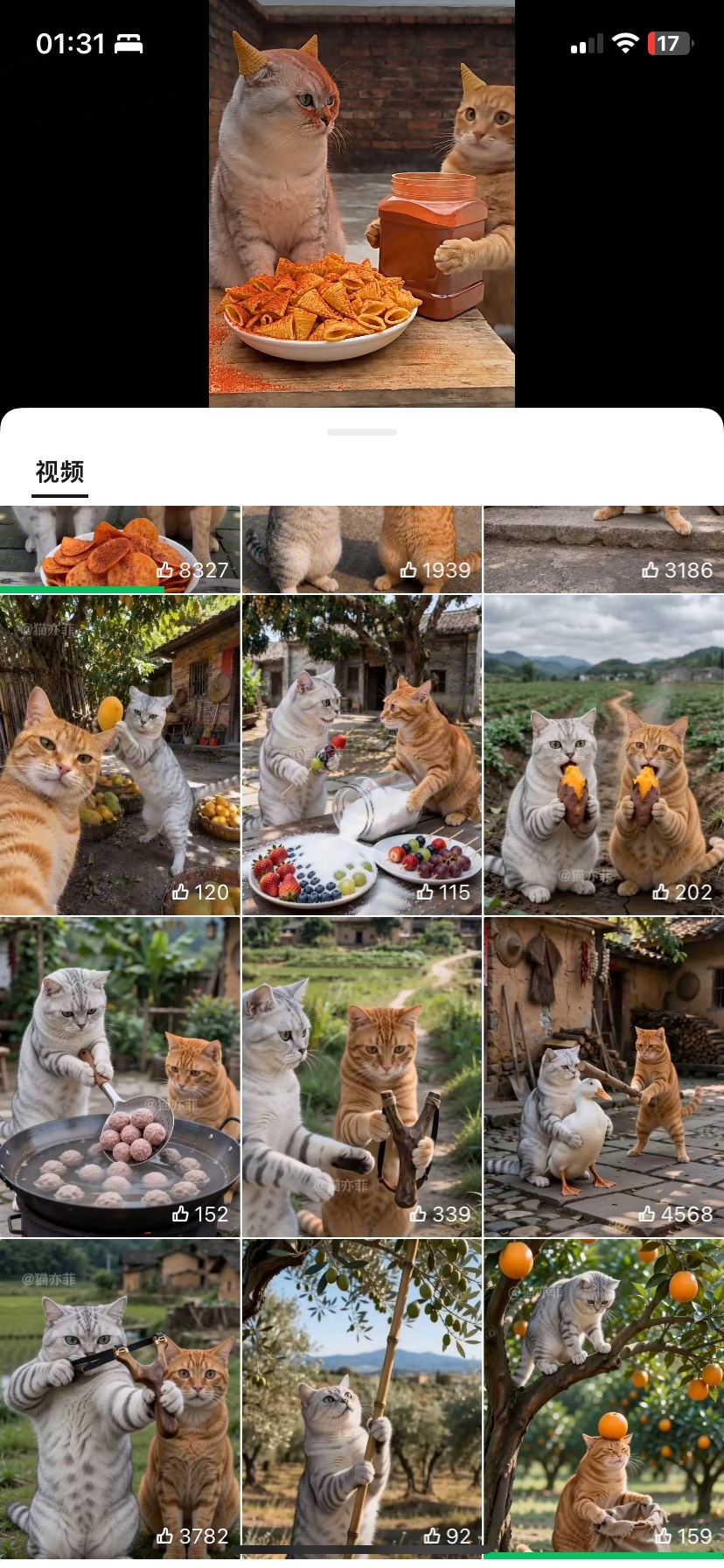Open the video thumbnail with 1939 likes

pyautogui.click(x=362, y=549)
